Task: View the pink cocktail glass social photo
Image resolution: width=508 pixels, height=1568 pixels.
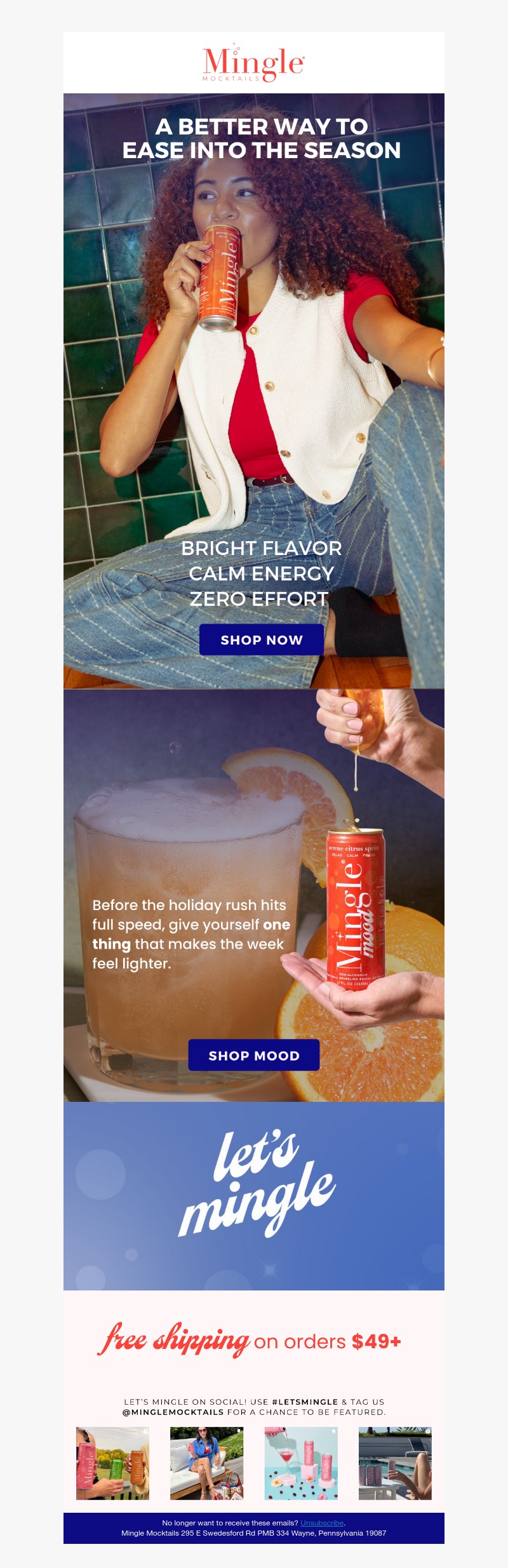Action: 301,1463
